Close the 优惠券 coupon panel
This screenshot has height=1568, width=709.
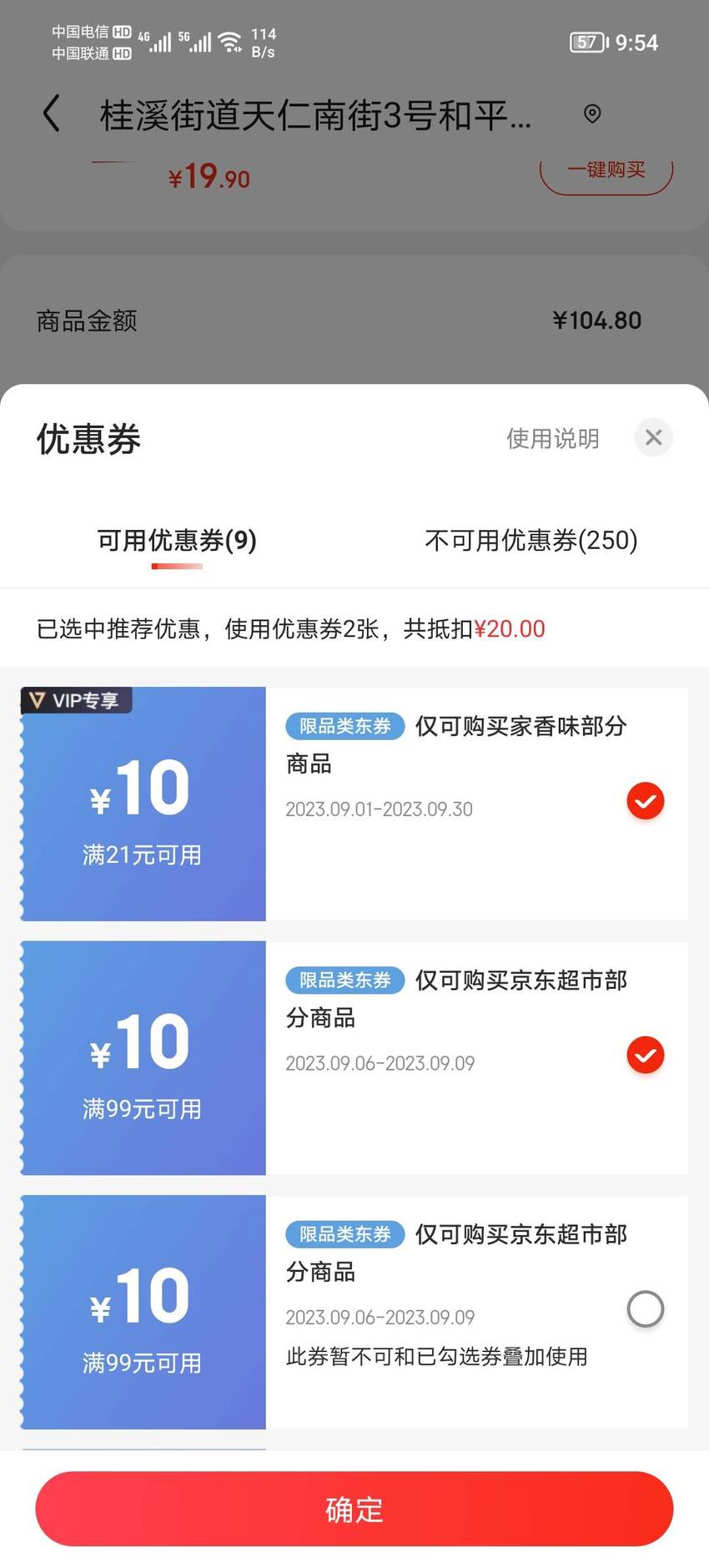[x=653, y=437]
